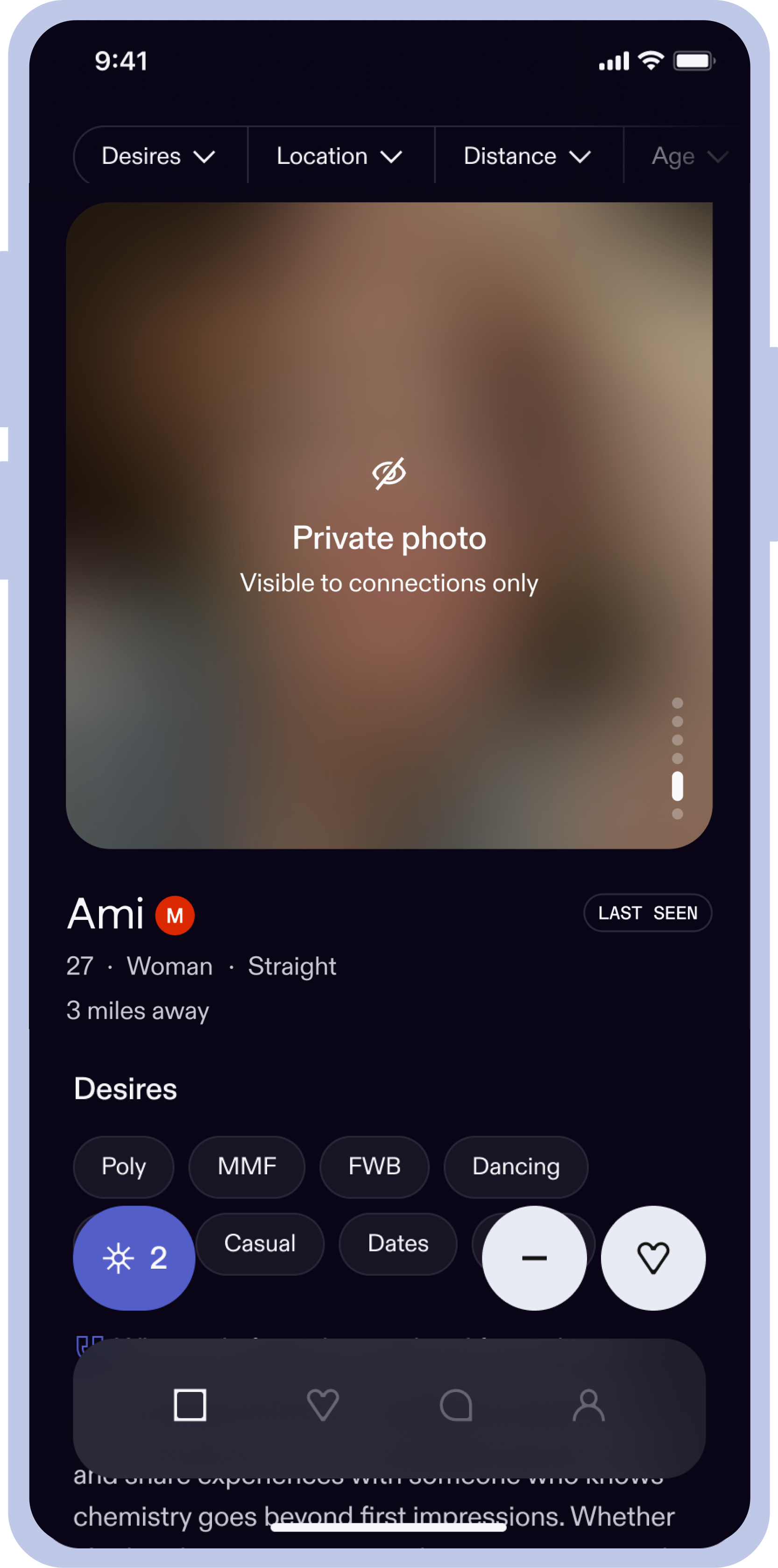Viewport: 778px width, 1568px height.
Task: Dislike Ami with the minus button
Action: pos(534,1258)
